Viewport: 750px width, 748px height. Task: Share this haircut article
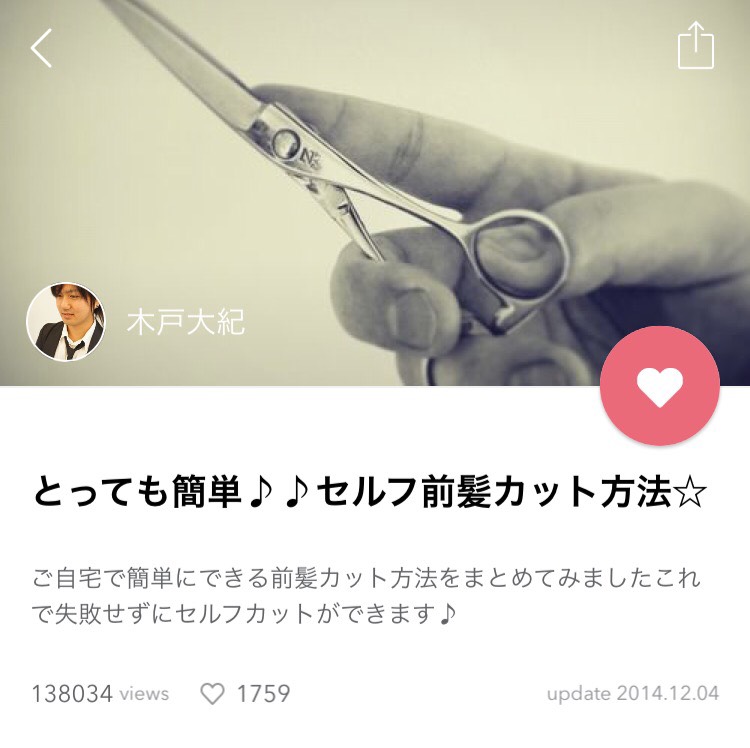pos(696,46)
